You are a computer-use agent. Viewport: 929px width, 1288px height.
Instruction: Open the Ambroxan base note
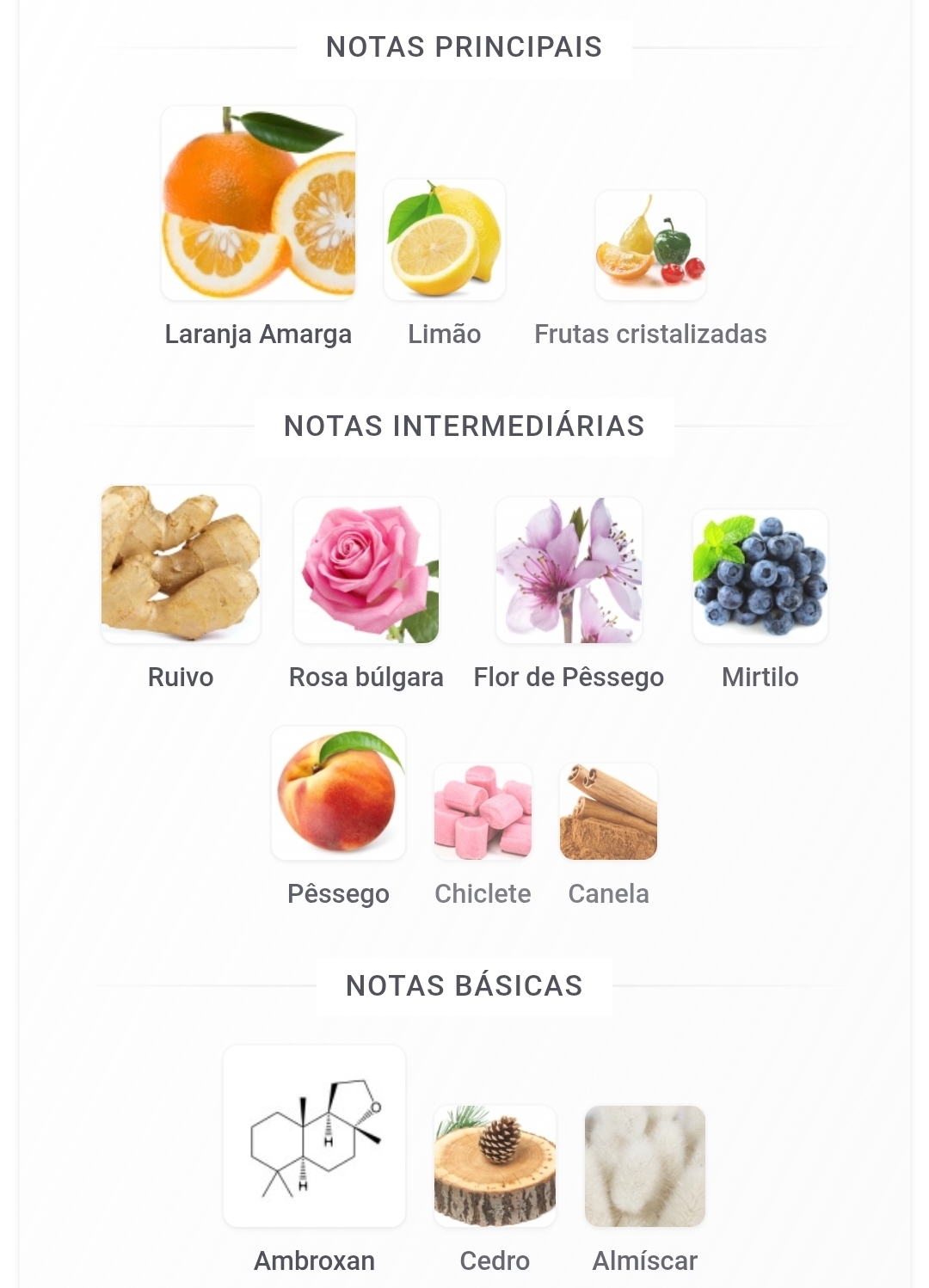314,1136
